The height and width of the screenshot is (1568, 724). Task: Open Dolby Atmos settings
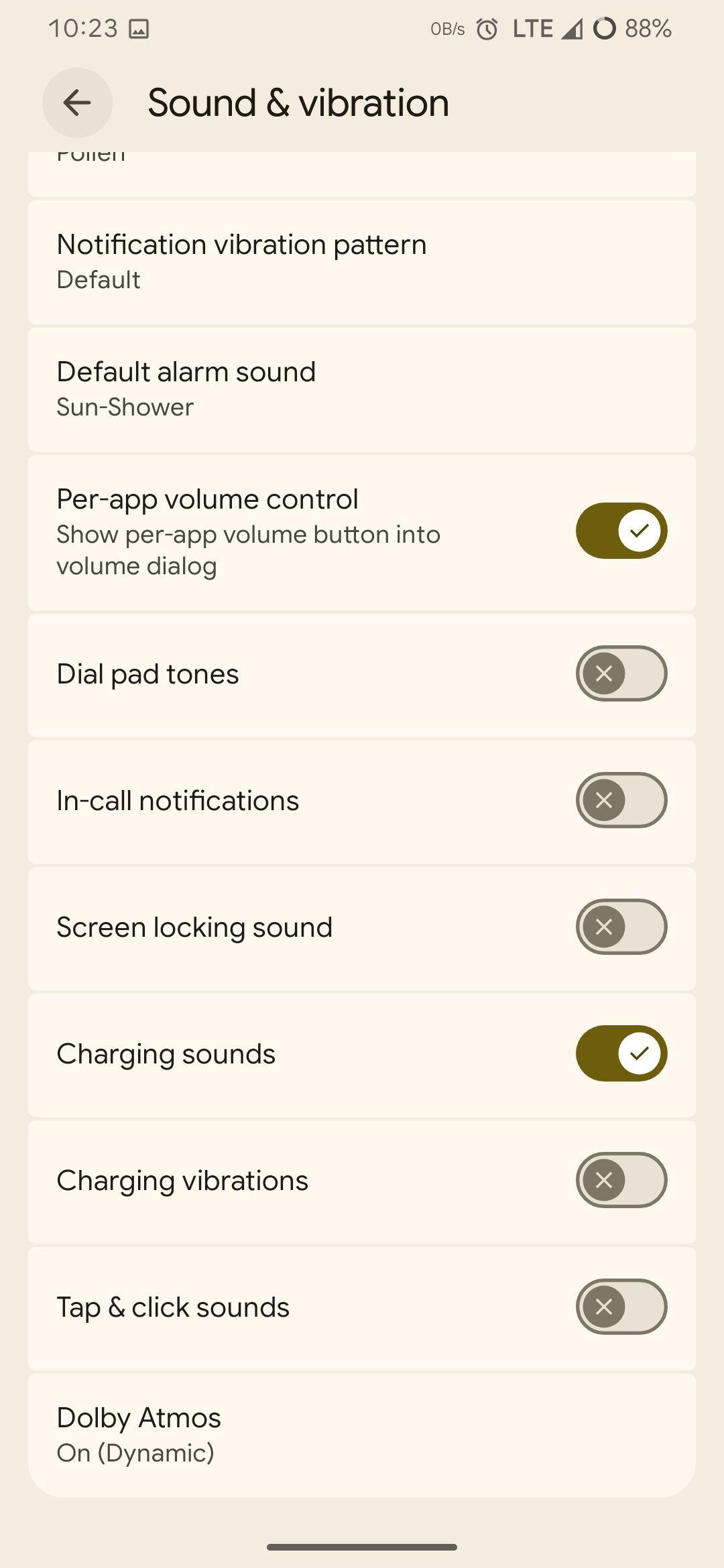361,1434
